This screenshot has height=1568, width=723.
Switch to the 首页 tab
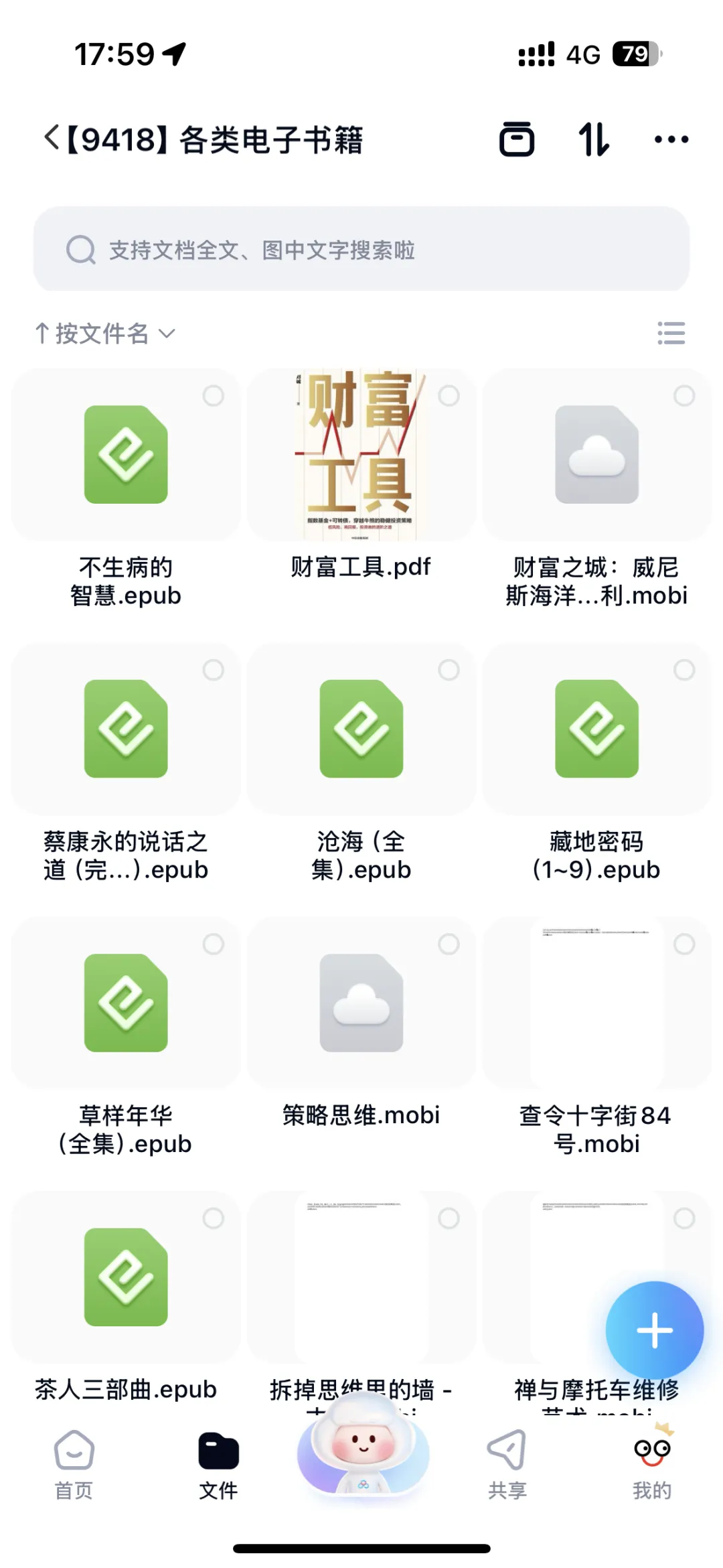click(x=74, y=1466)
